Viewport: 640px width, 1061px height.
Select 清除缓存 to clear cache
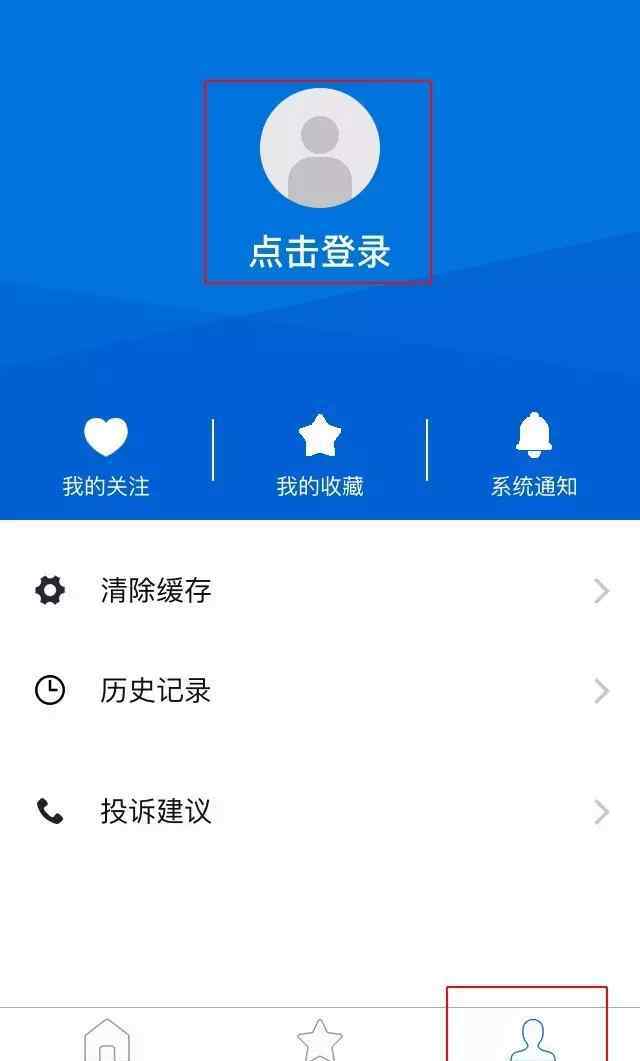pos(320,591)
